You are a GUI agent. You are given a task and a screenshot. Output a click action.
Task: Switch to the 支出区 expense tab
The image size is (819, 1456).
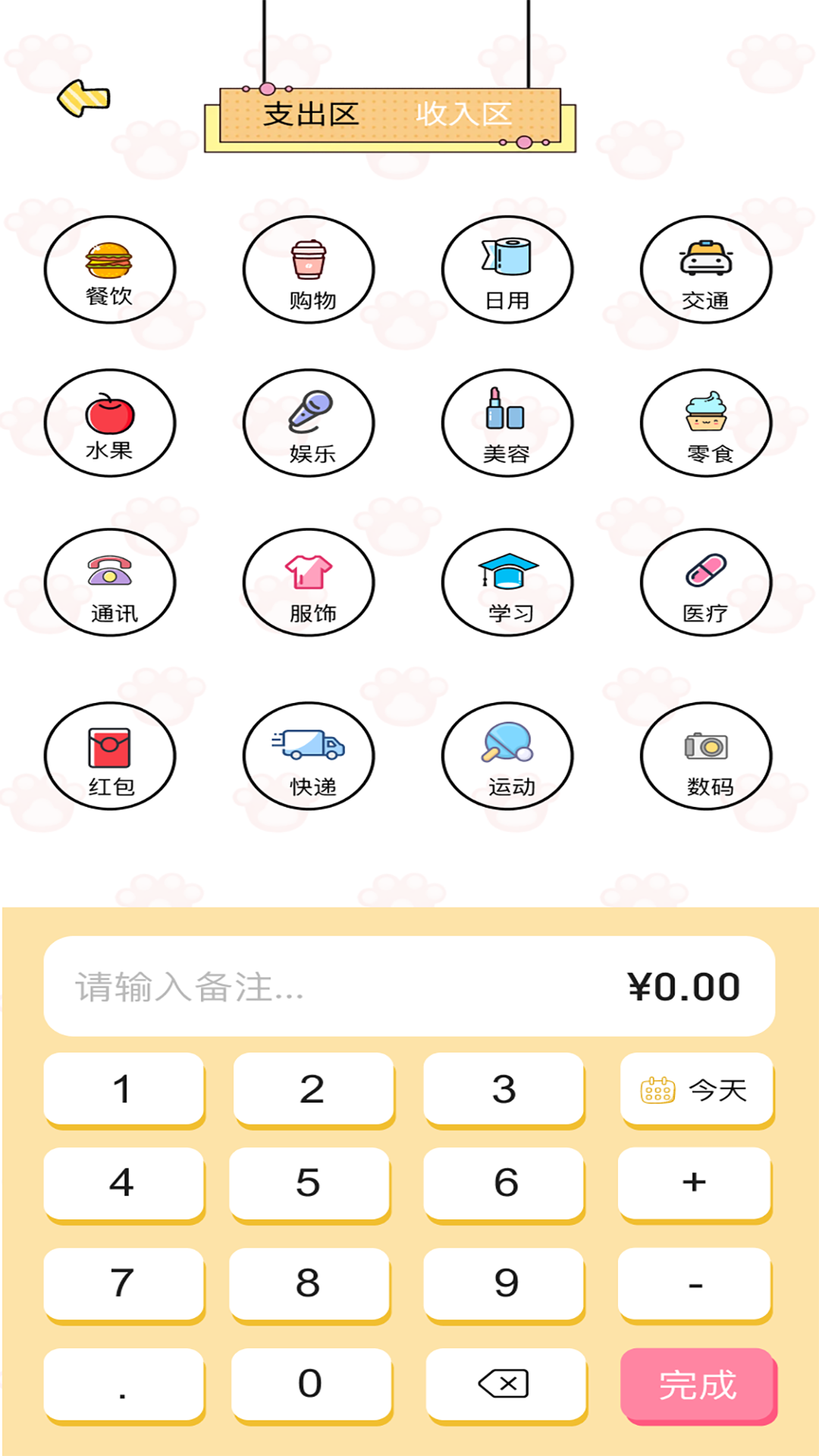coord(309,115)
